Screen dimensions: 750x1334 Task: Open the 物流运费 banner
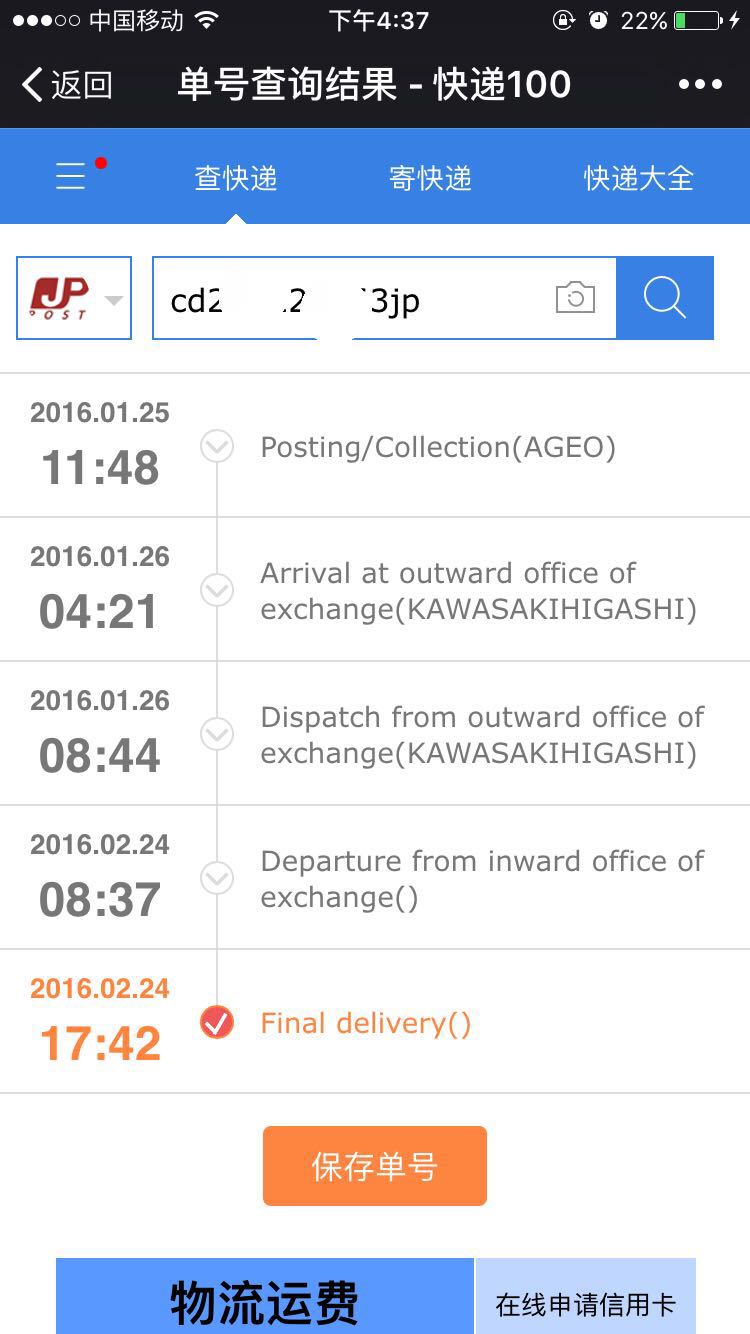click(x=265, y=1296)
